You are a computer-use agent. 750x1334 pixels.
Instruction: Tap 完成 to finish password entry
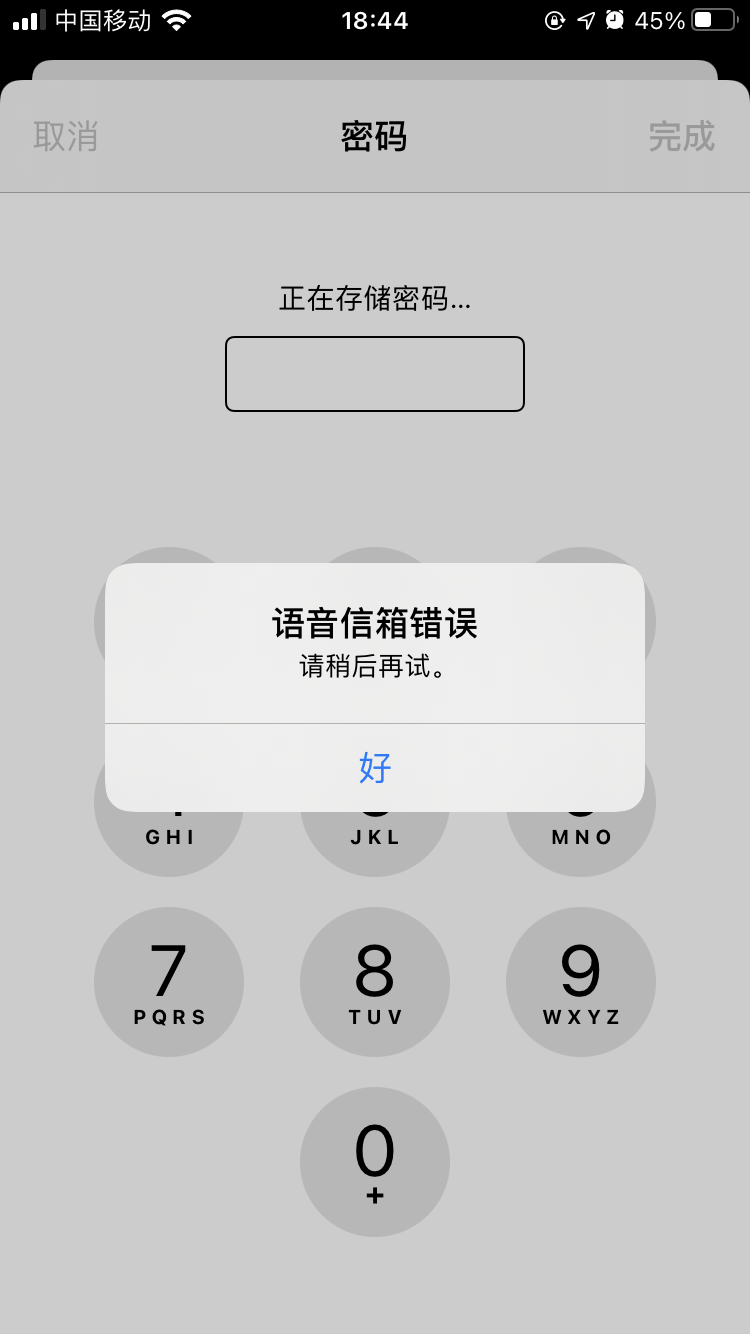coord(681,136)
